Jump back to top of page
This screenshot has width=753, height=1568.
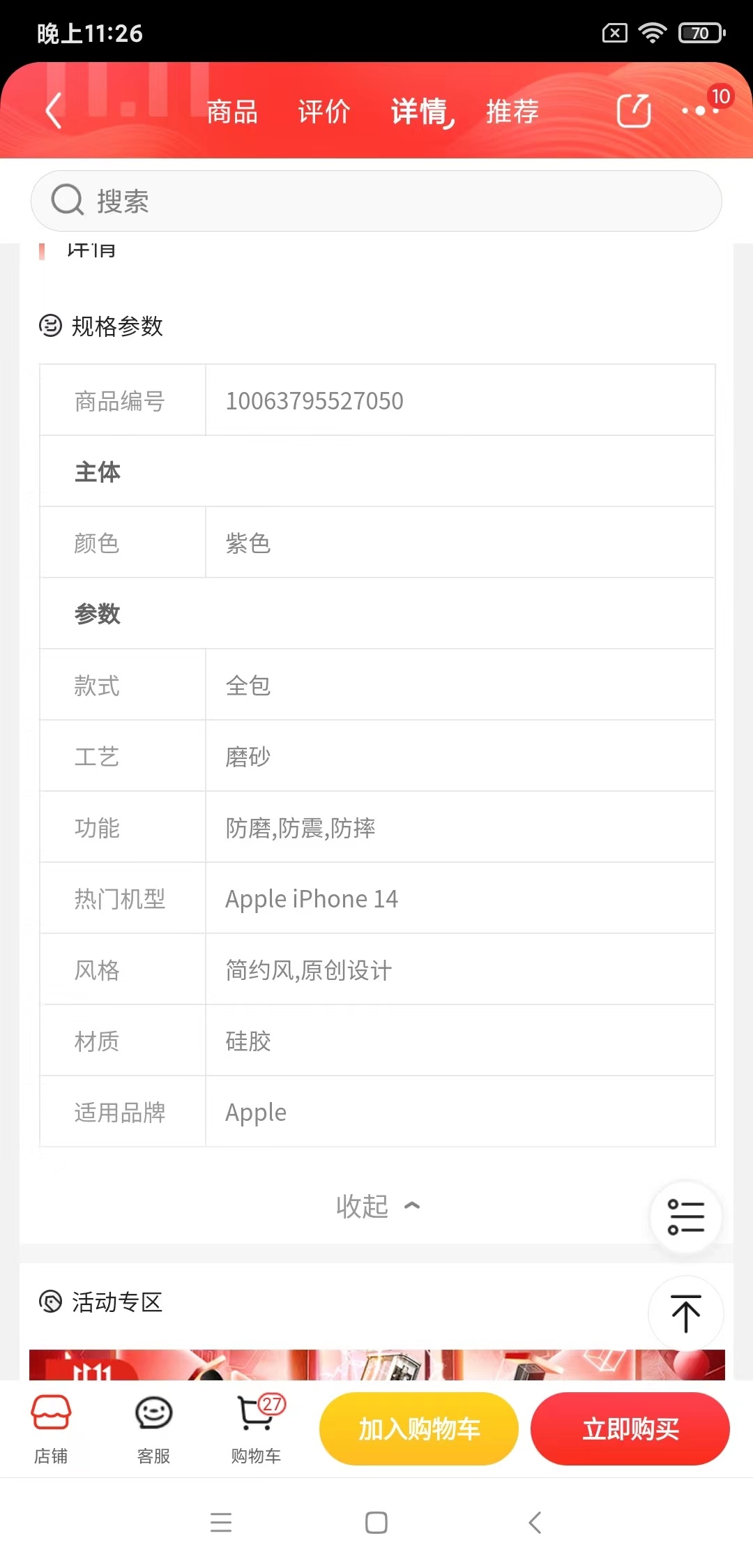pos(685,1313)
